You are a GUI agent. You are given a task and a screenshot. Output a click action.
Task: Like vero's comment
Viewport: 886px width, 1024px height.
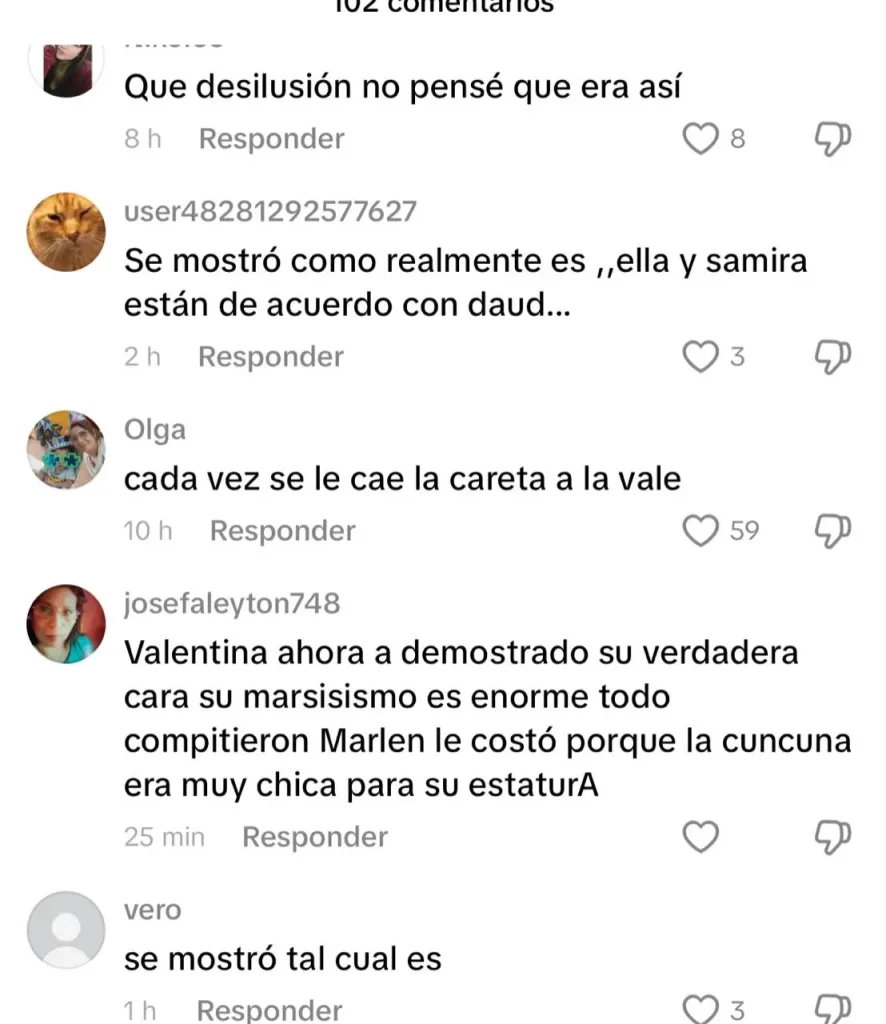coord(700,1009)
